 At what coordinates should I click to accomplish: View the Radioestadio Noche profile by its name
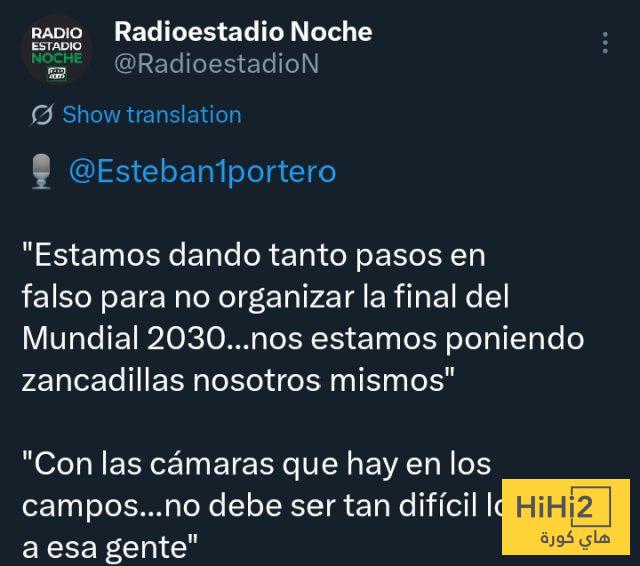243,31
